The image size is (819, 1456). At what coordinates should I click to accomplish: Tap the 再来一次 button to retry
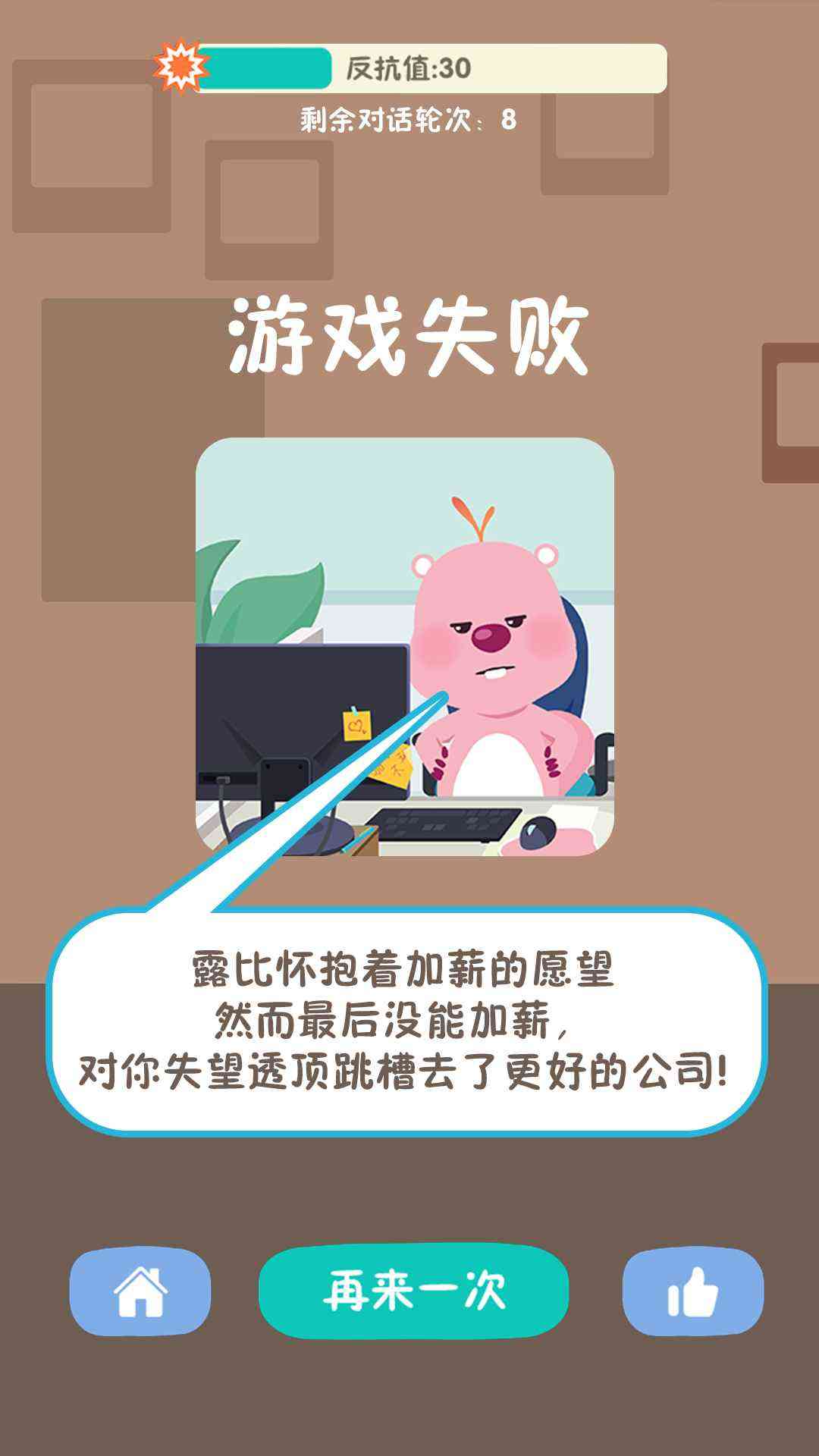click(413, 1290)
